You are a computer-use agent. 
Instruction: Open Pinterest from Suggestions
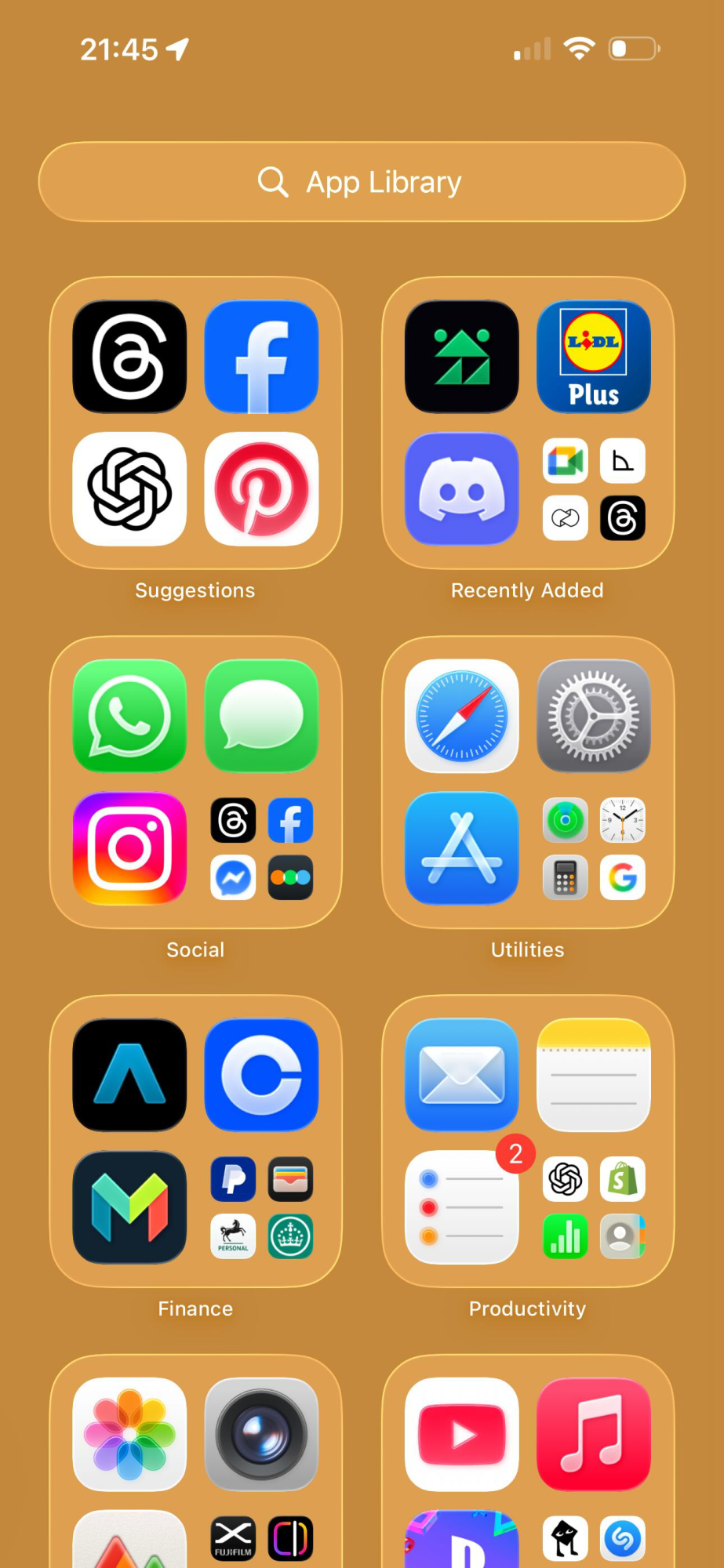(x=261, y=490)
